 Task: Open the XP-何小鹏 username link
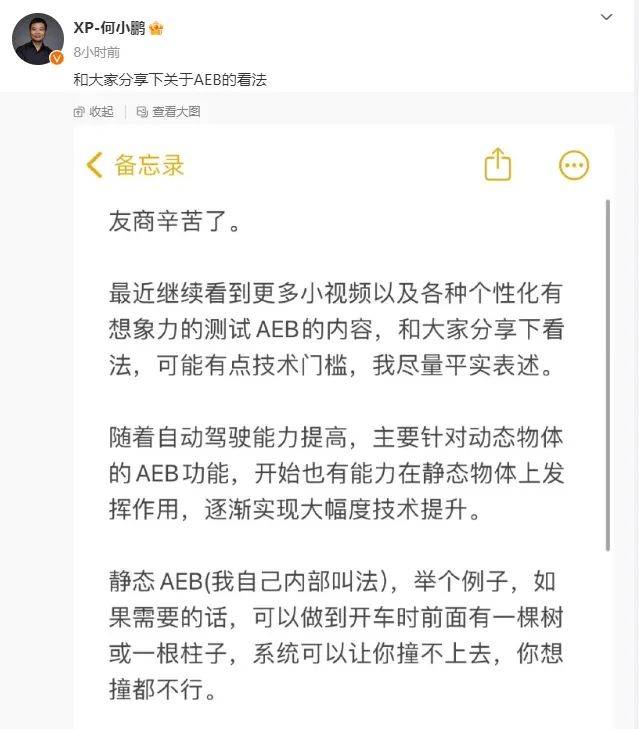(109, 28)
